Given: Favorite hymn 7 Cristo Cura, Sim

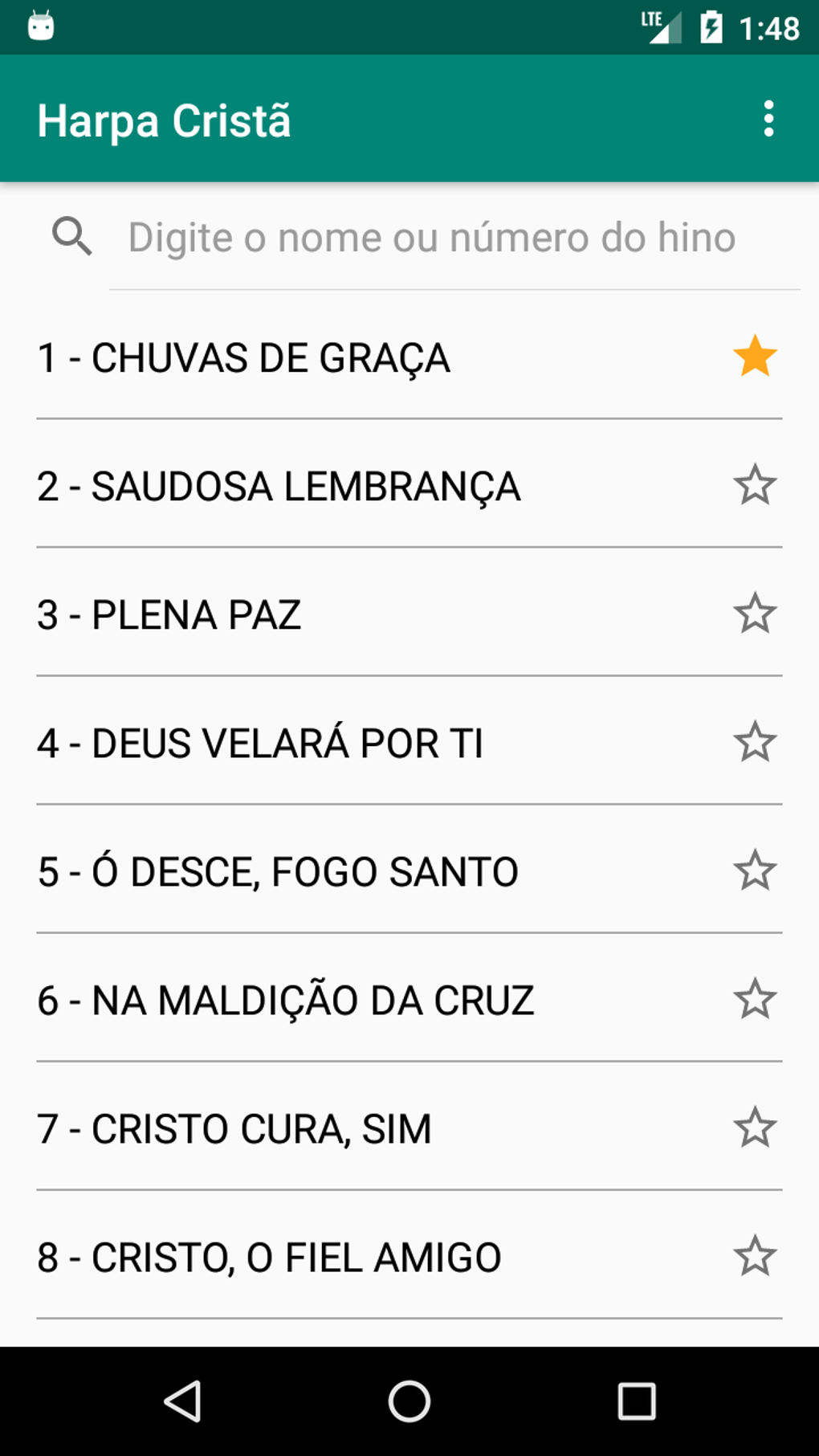Looking at the screenshot, I should [755, 1128].
